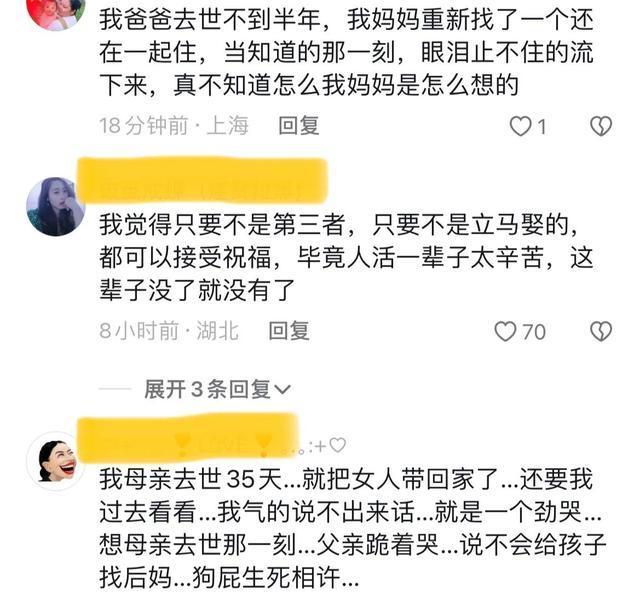Dislike the comment posted 8小时前

click(x=600, y=331)
